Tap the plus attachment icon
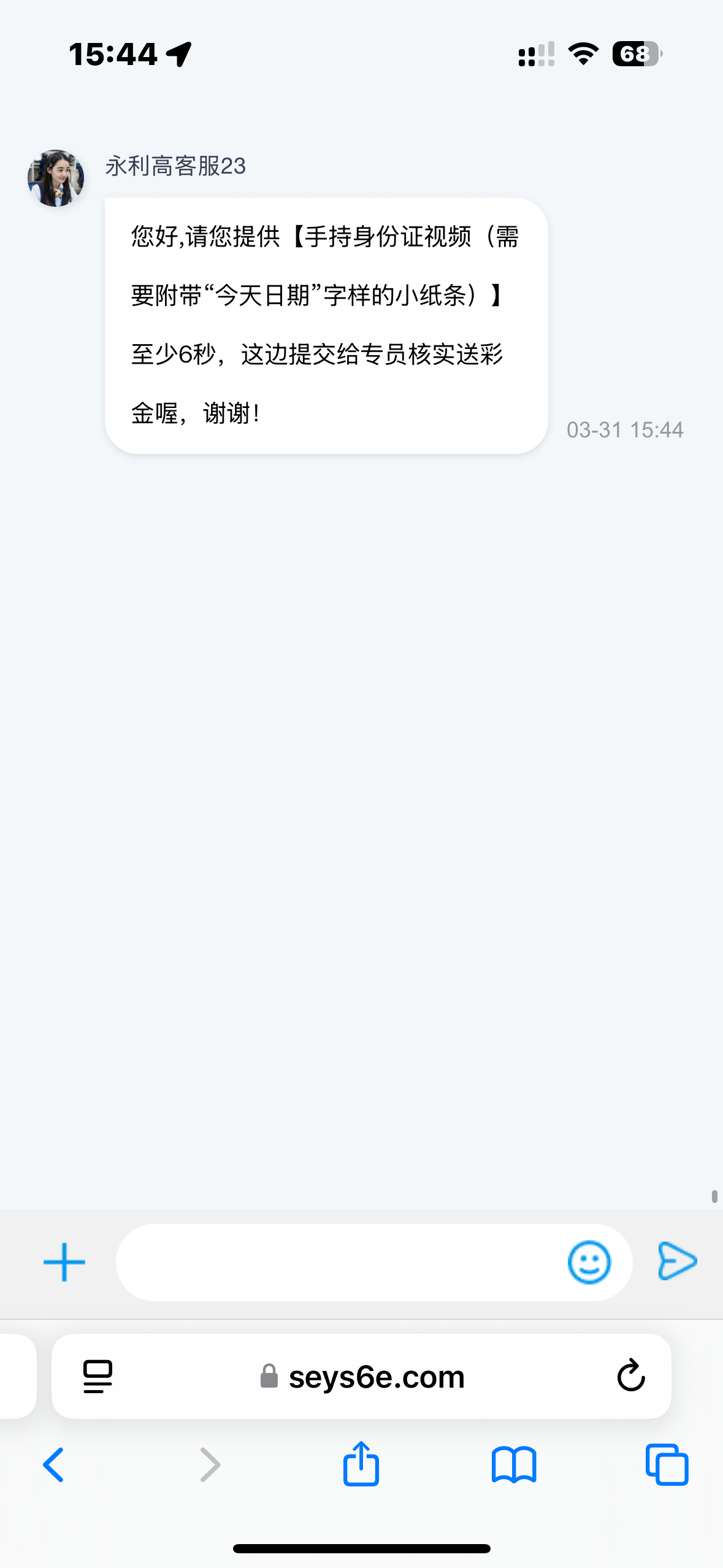The image size is (723, 1568). pos(64,1262)
